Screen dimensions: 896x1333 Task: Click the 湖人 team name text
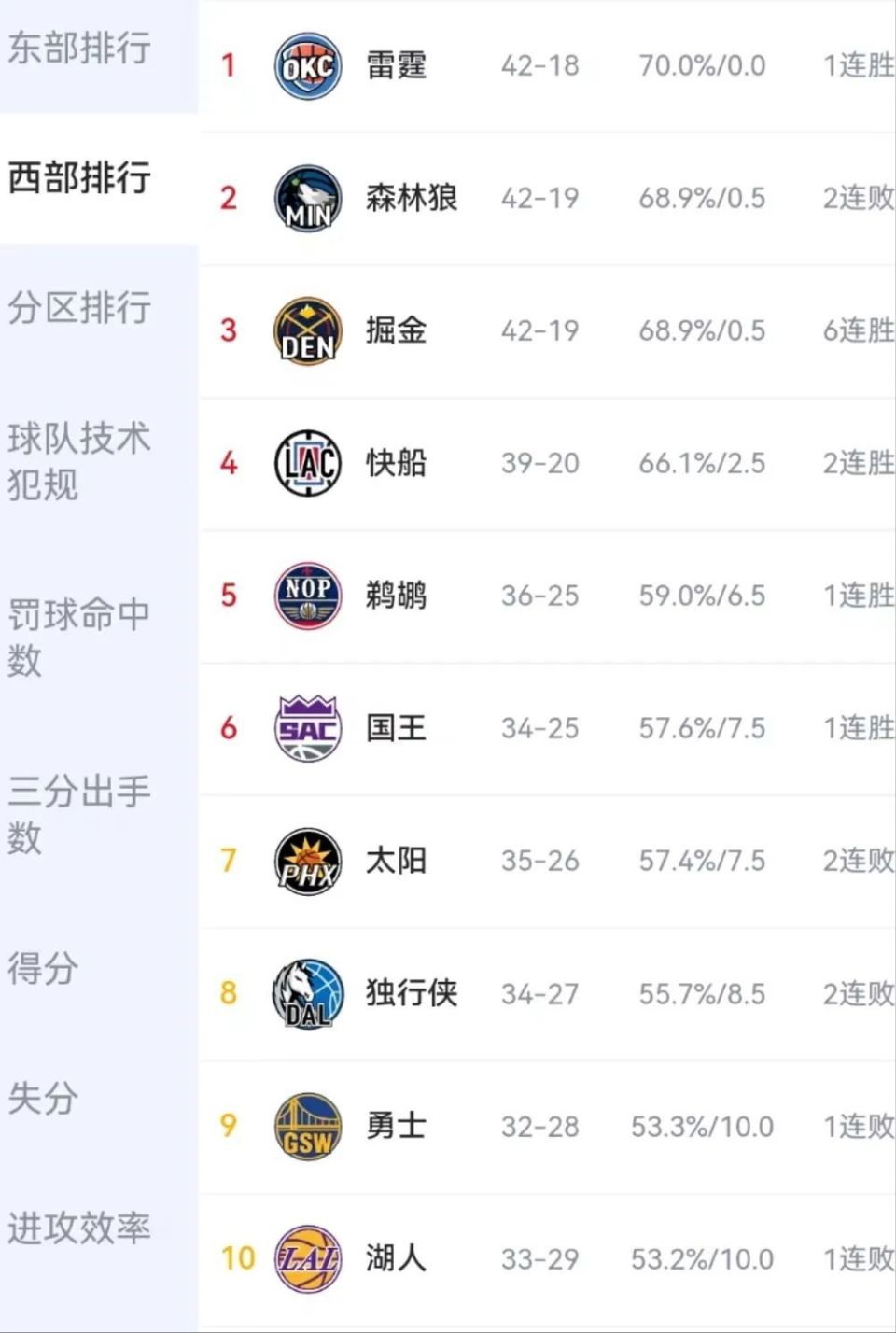click(396, 1258)
